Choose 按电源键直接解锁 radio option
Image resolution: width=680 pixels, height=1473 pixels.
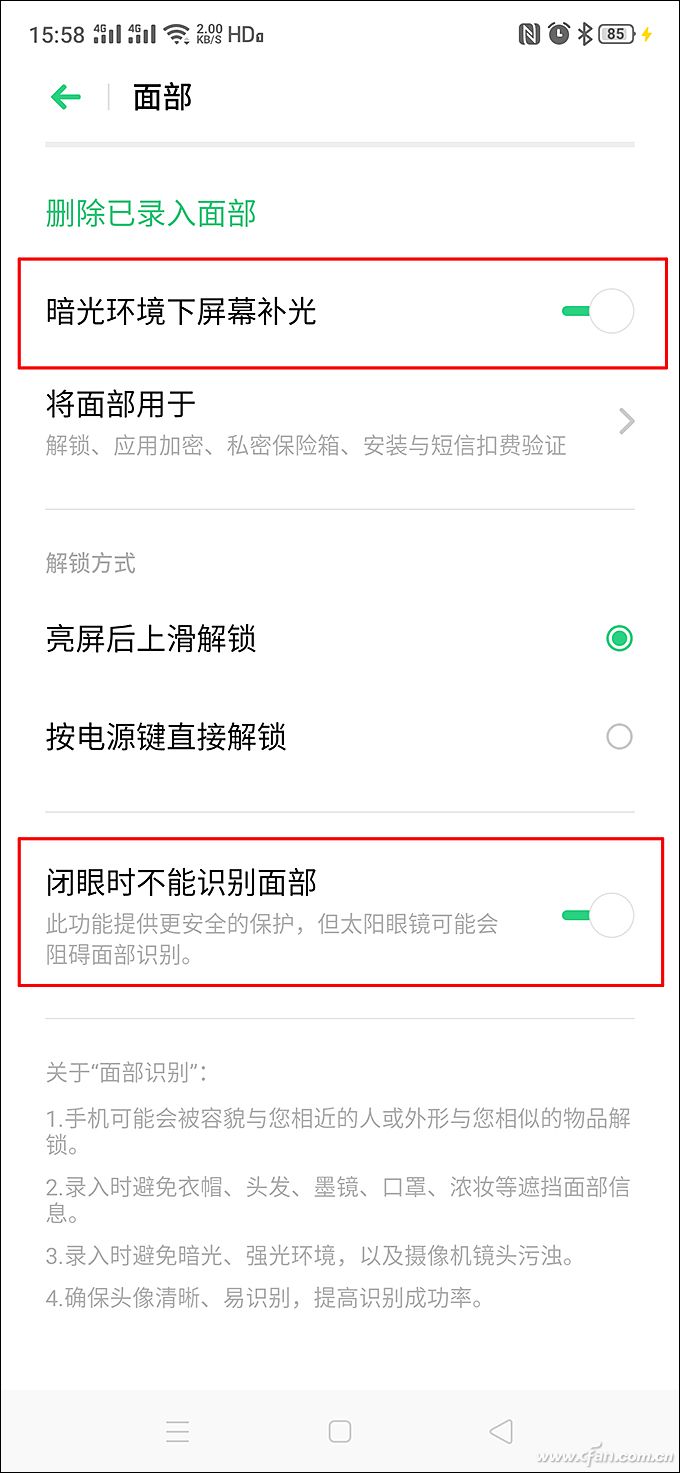pos(619,737)
